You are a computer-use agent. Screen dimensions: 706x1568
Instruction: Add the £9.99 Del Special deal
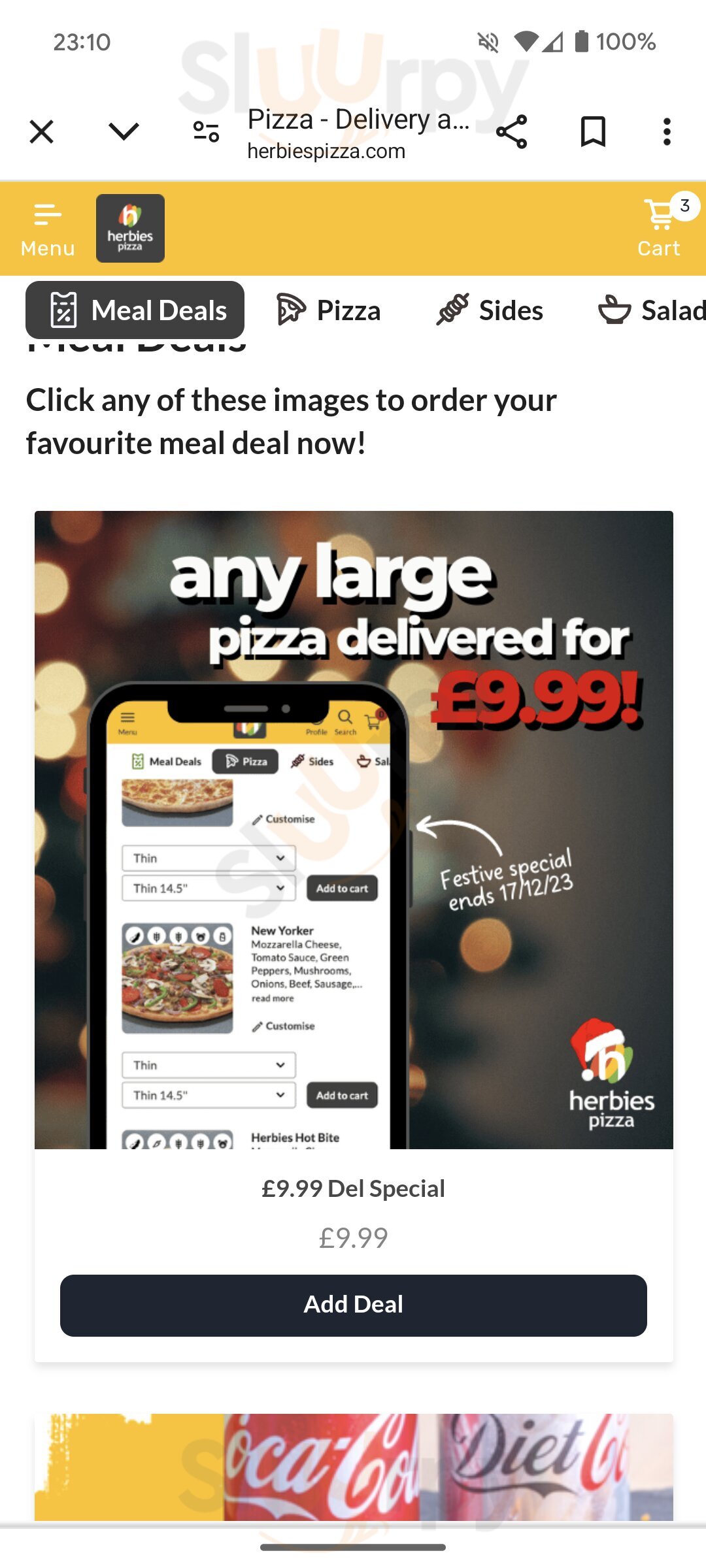(x=354, y=1305)
